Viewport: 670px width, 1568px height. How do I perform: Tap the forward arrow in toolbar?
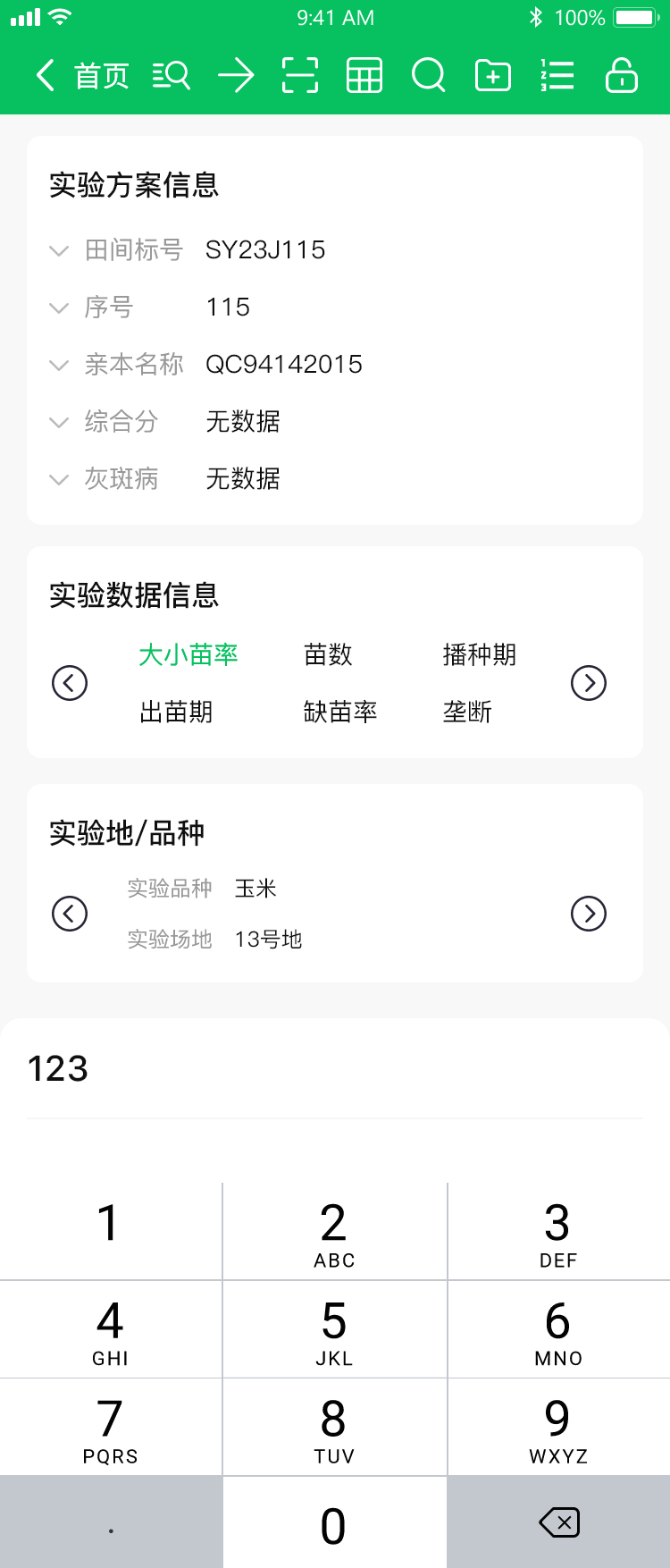coord(236,76)
